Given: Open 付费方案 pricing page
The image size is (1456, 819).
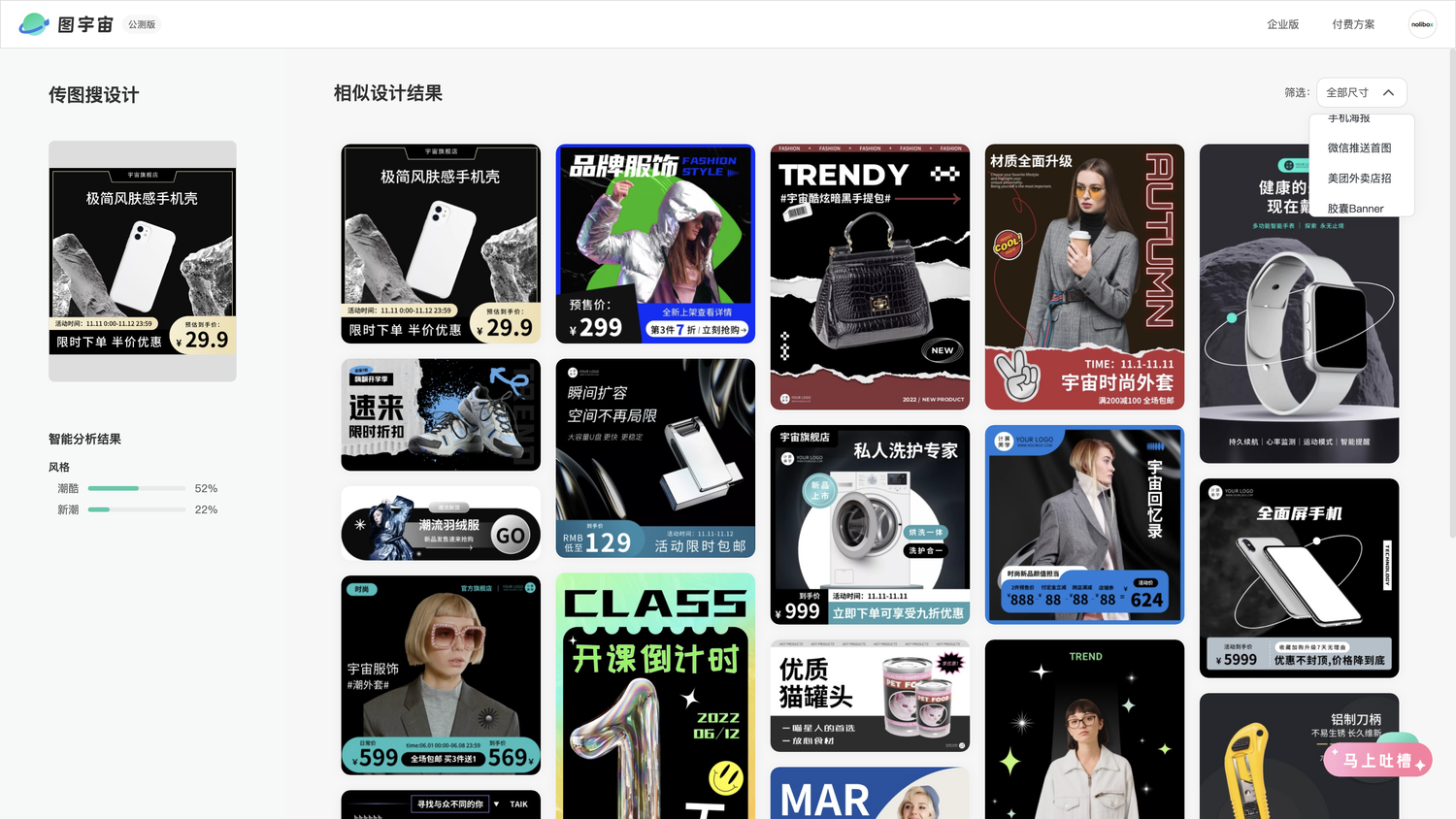Looking at the screenshot, I should point(1353,24).
